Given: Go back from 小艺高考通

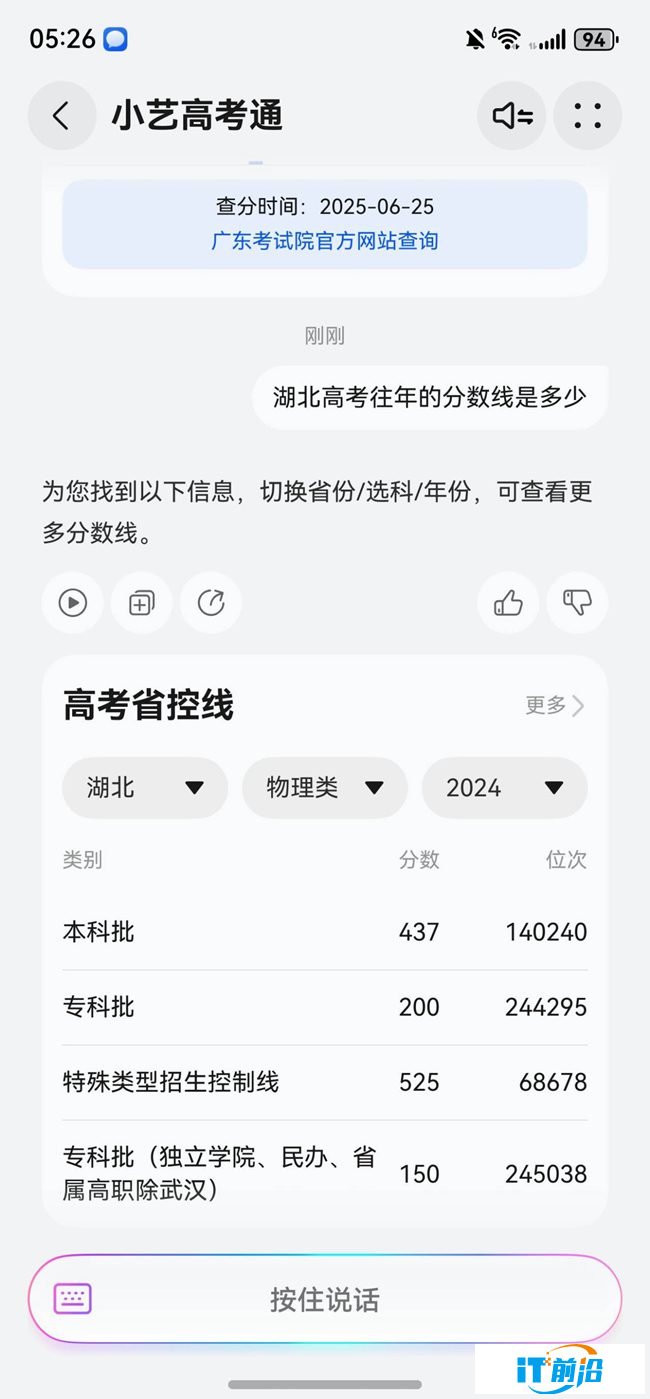Looking at the screenshot, I should click(61, 116).
